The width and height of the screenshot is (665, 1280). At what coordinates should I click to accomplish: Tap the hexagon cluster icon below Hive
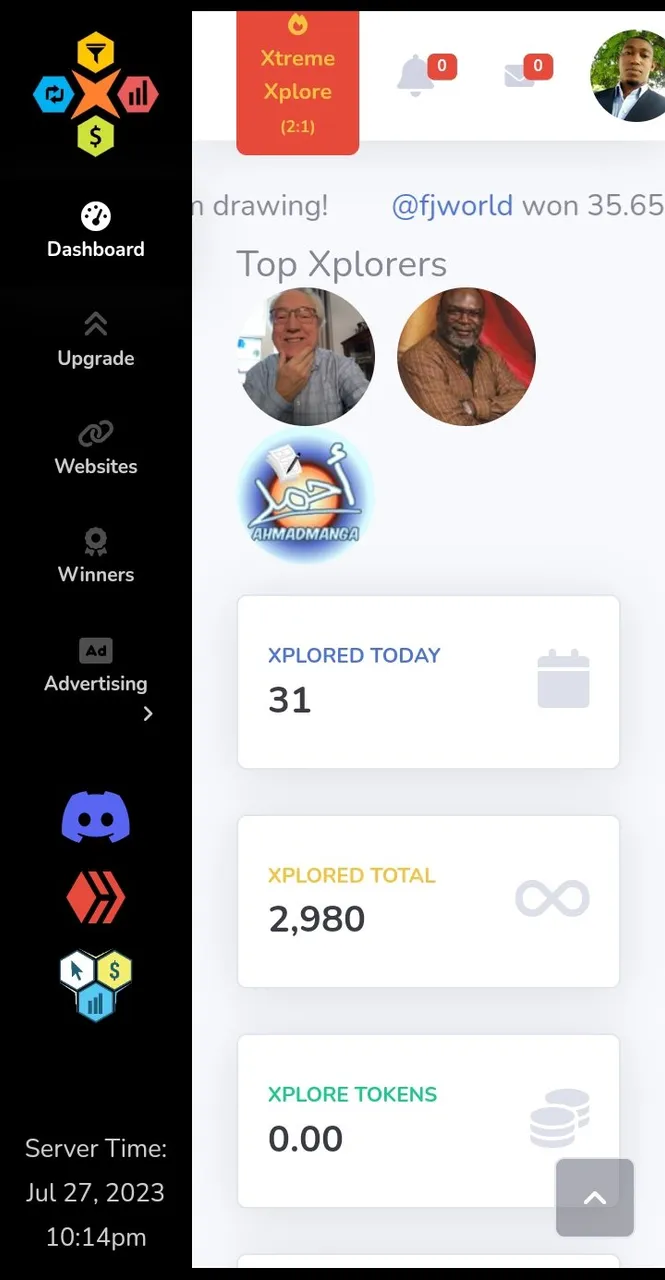pyautogui.click(x=96, y=985)
